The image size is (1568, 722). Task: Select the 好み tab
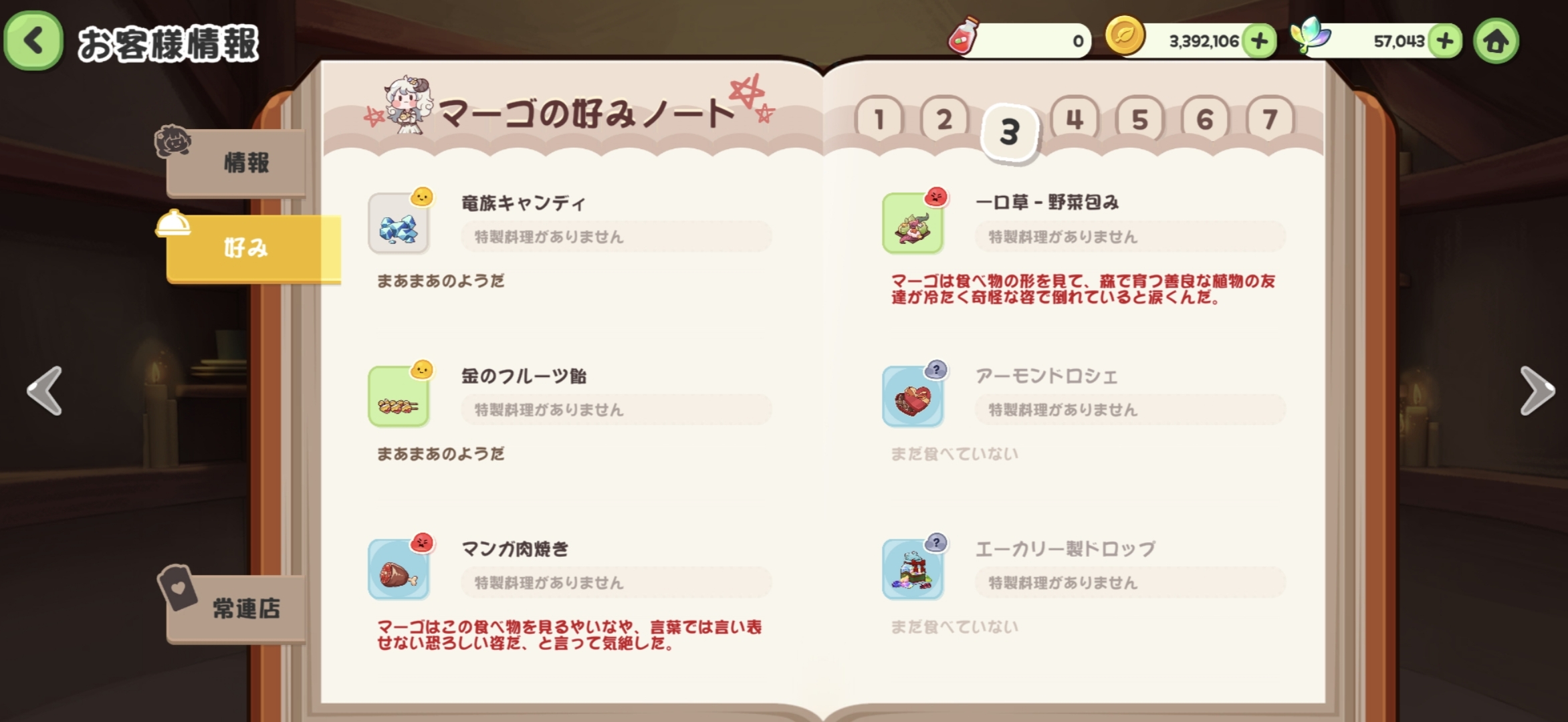point(246,248)
